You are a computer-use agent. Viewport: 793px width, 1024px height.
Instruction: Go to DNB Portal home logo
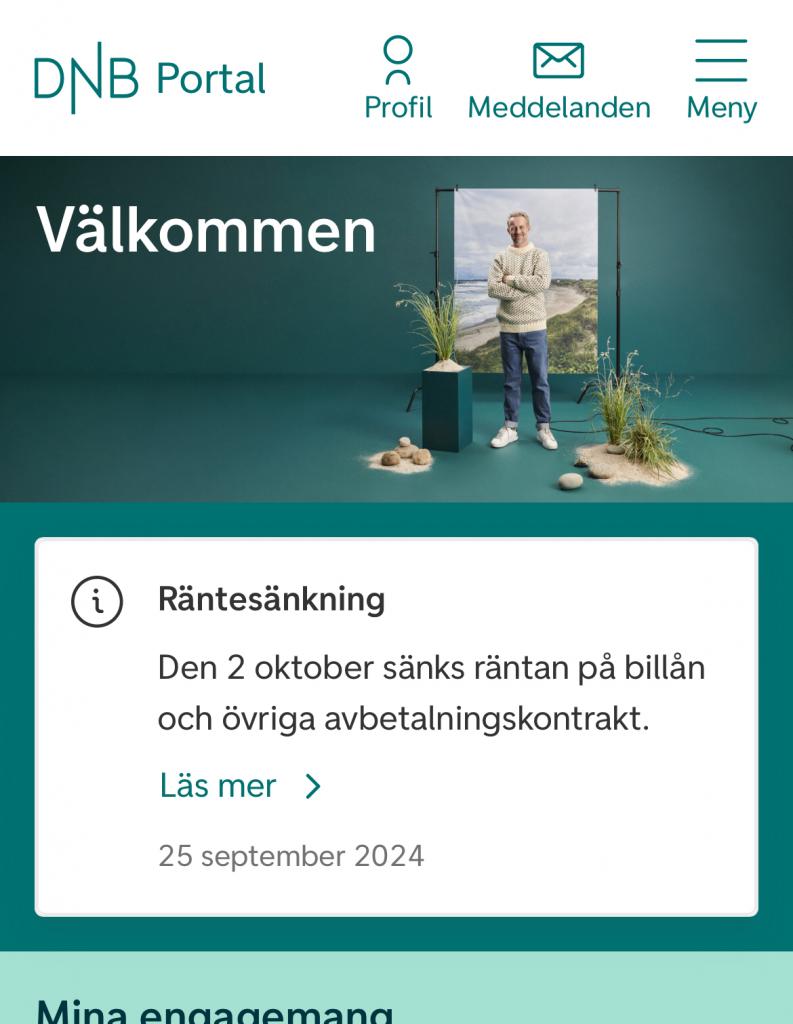click(150, 78)
